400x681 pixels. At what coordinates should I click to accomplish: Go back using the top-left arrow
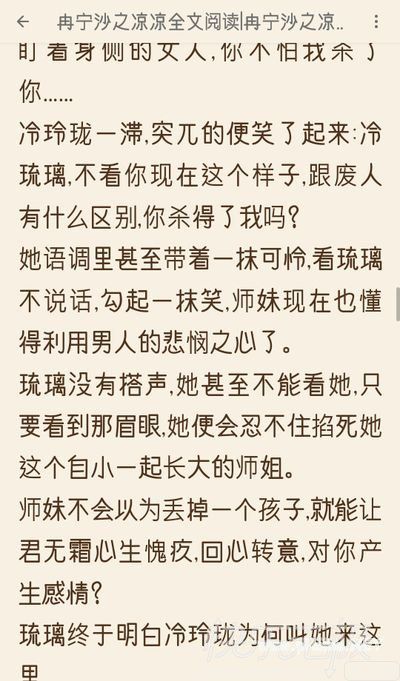(23, 22)
